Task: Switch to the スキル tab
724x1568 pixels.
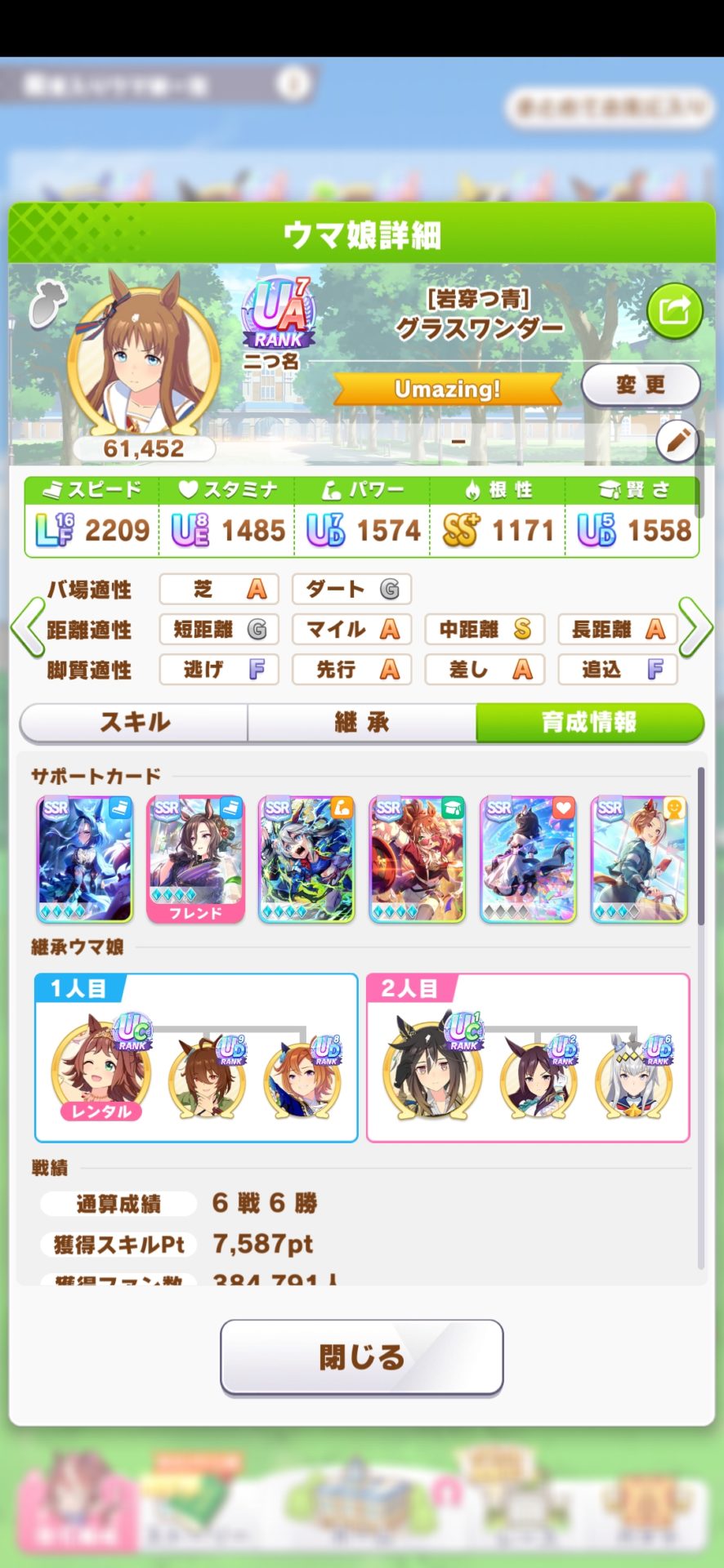Action: (x=134, y=722)
